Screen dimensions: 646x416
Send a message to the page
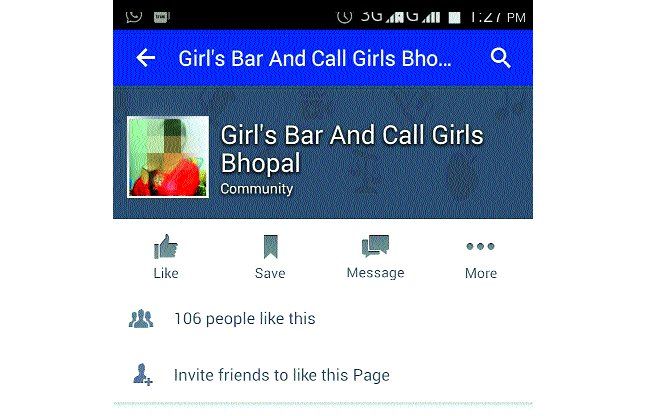[x=375, y=256]
